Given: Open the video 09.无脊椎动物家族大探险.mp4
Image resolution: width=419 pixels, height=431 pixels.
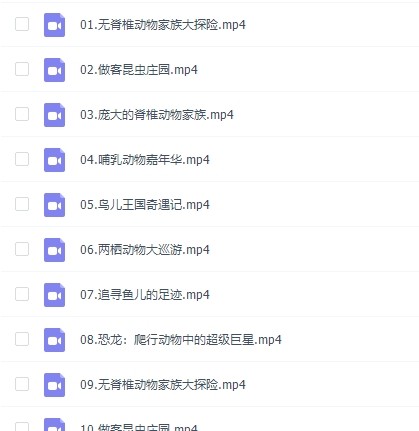Looking at the screenshot, I should coord(163,385).
